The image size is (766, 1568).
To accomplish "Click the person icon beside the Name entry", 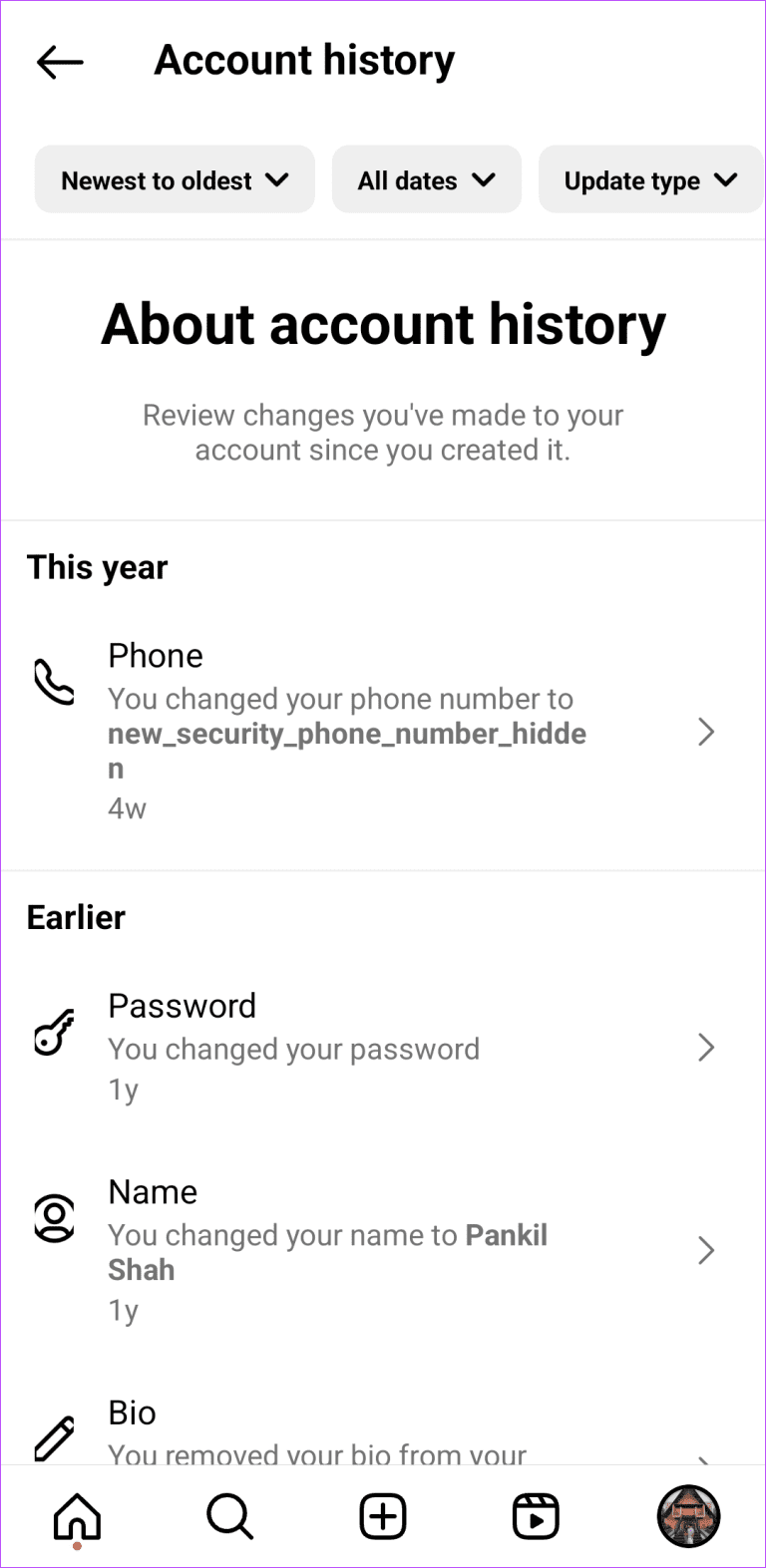I will coord(54,1216).
